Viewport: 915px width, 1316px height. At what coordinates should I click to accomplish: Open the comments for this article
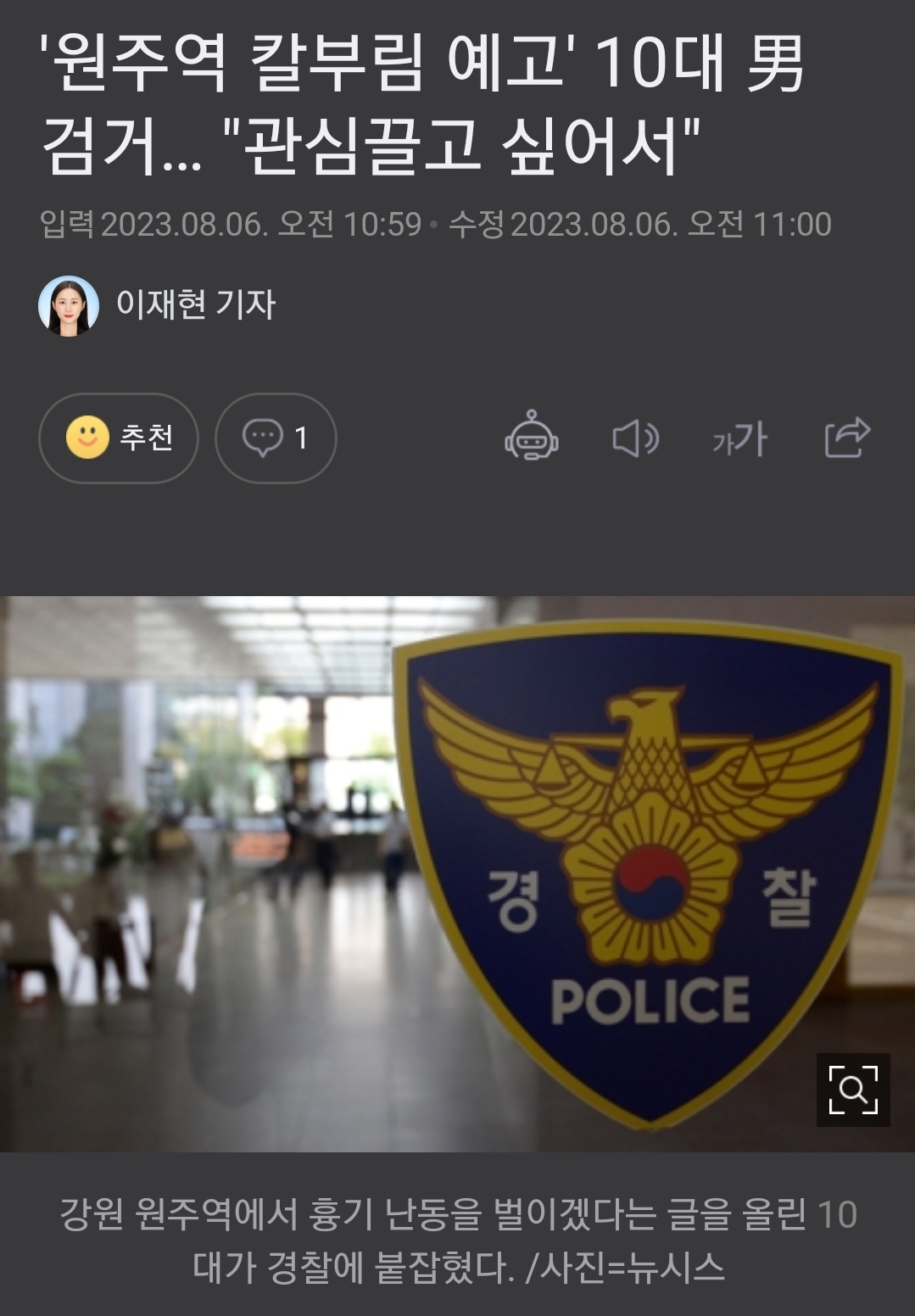pos(276,438)
